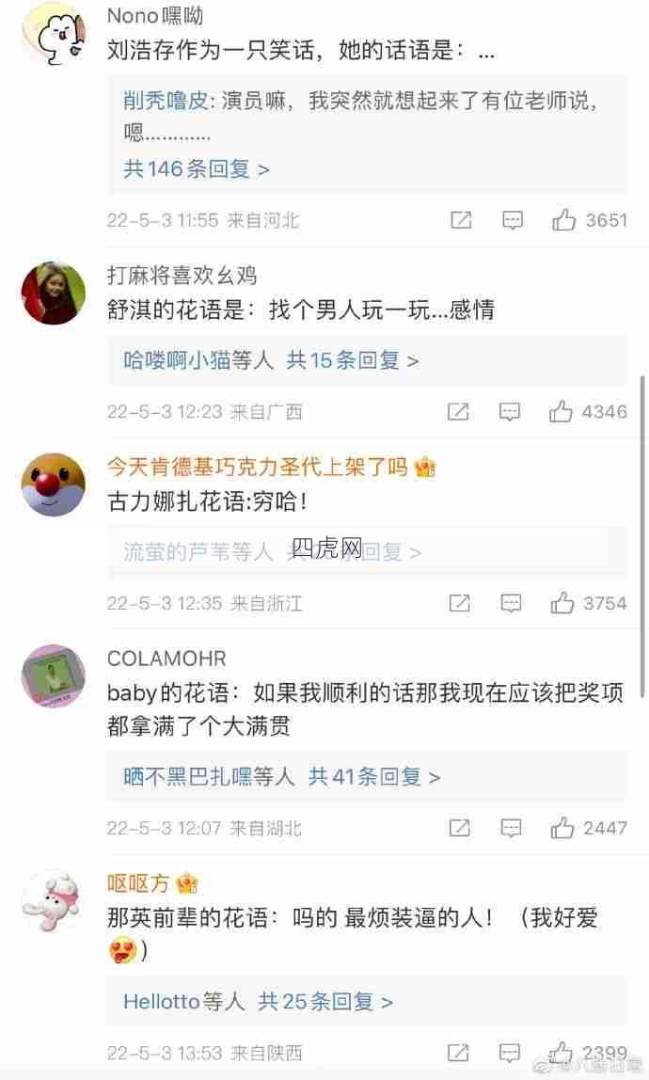Share Nono嘿呦's comment
Screen dimensions: 649x1080
[x=460, y=220]
